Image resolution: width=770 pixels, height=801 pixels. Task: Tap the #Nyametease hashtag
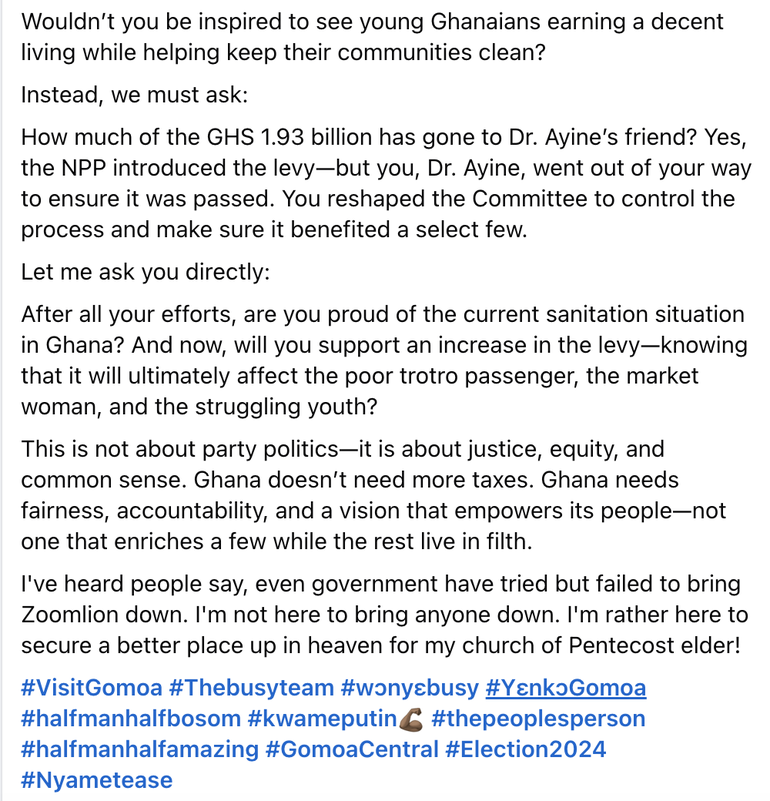(96, 780)
